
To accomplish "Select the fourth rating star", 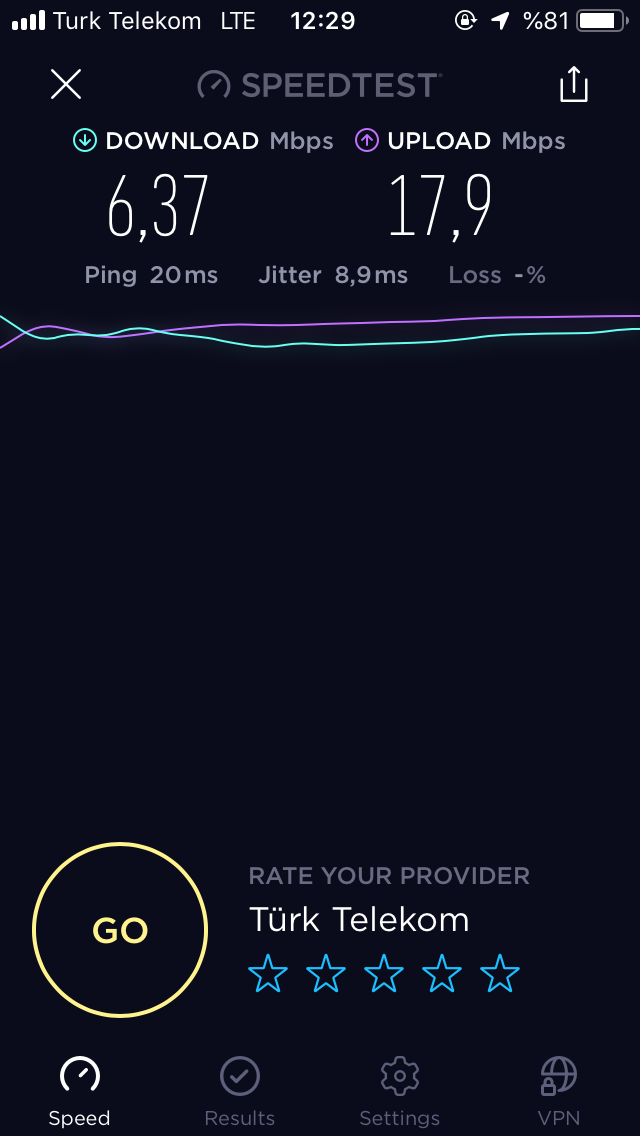I will [x=442, y=973].
